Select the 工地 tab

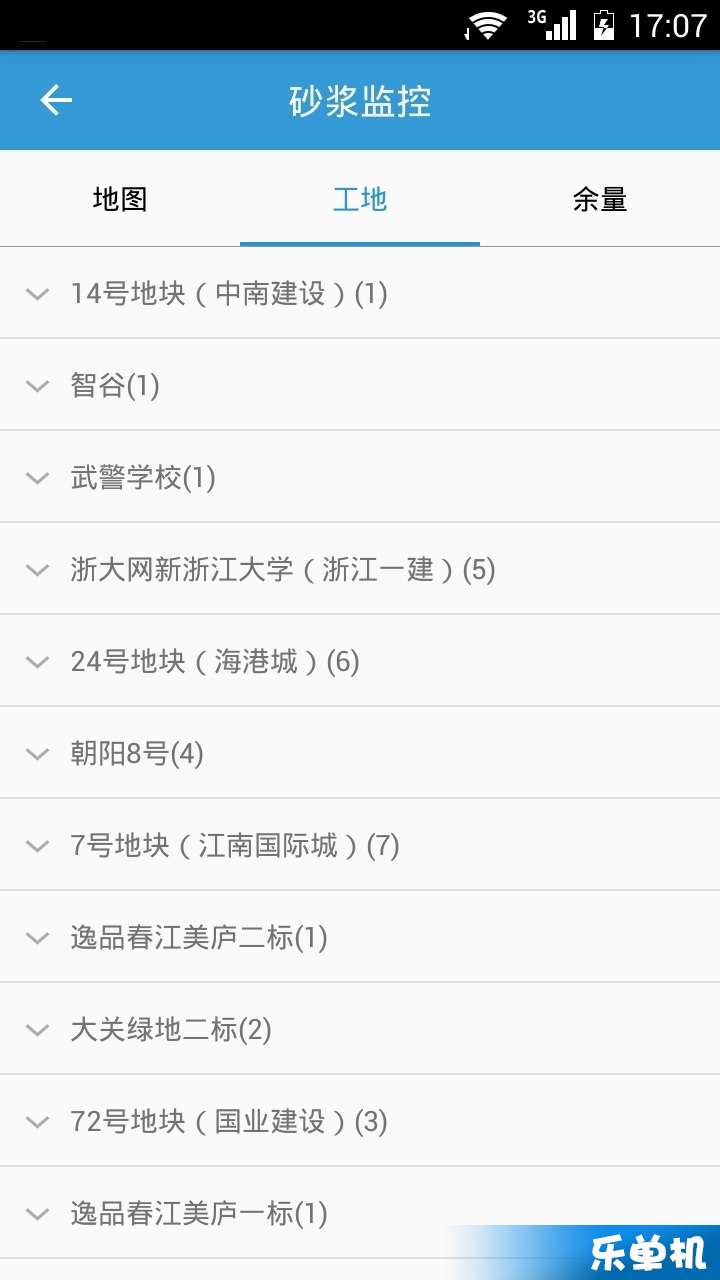coord(360,199)
